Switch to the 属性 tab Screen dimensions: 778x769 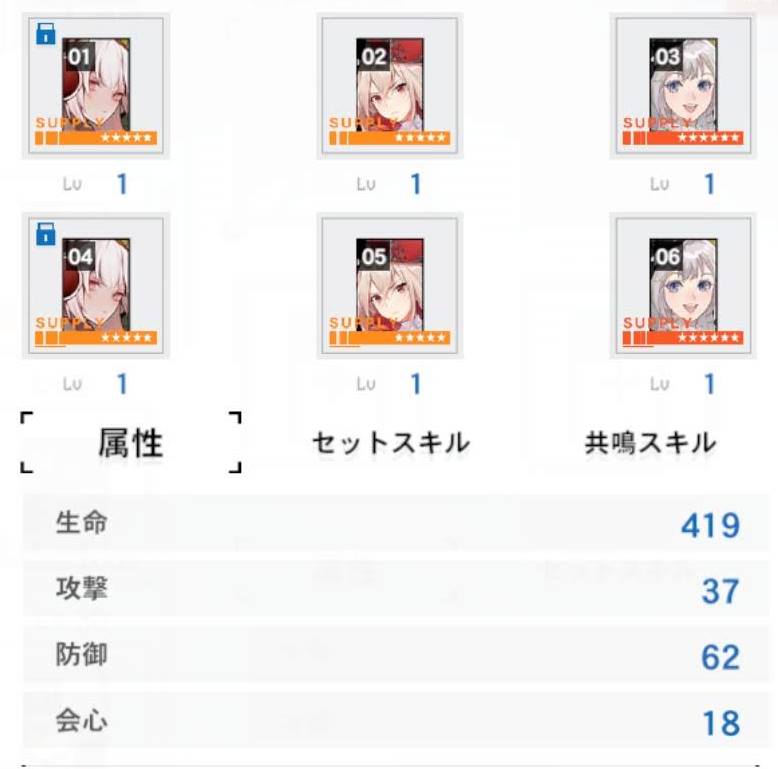[131, 442]
